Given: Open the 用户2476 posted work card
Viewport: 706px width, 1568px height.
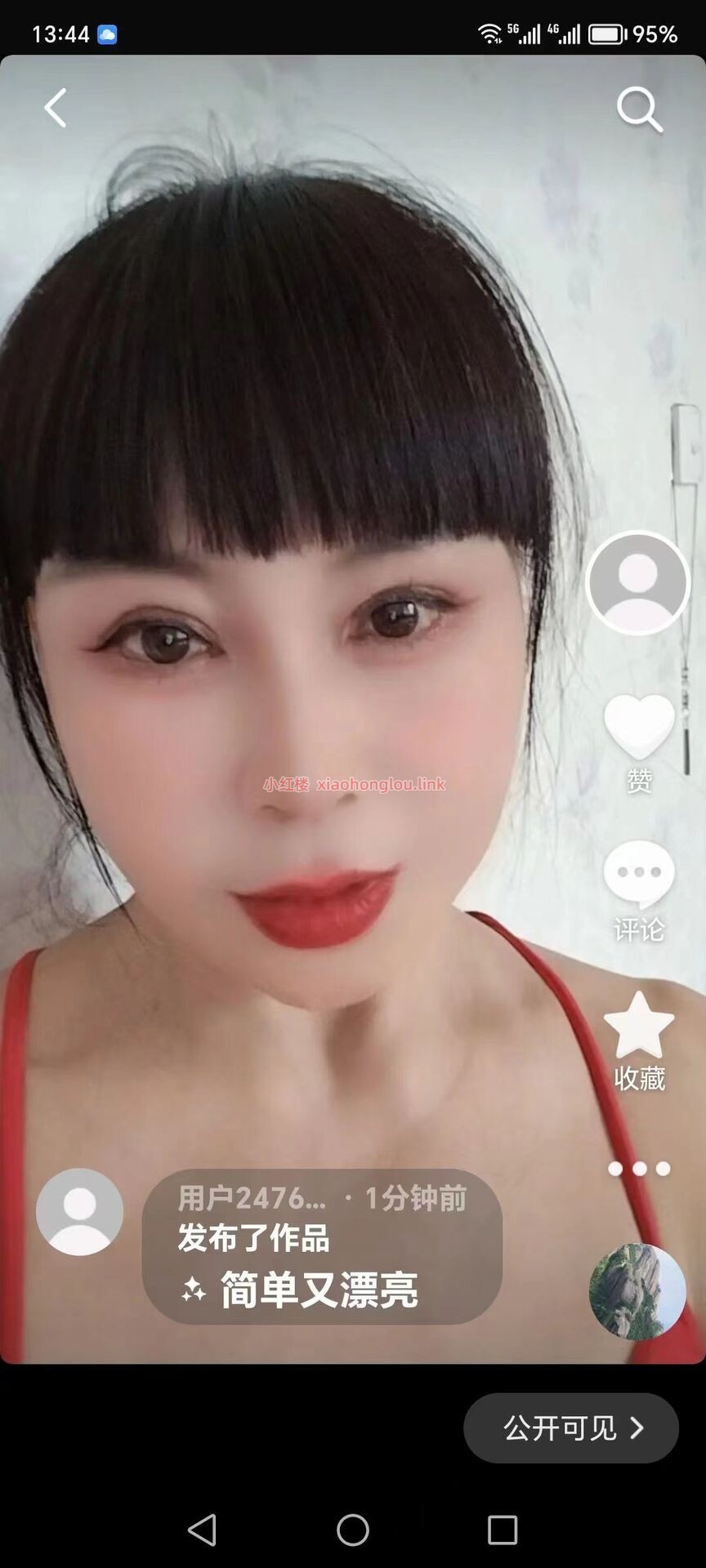Looking at the screenshot, I should point(322,1246).
